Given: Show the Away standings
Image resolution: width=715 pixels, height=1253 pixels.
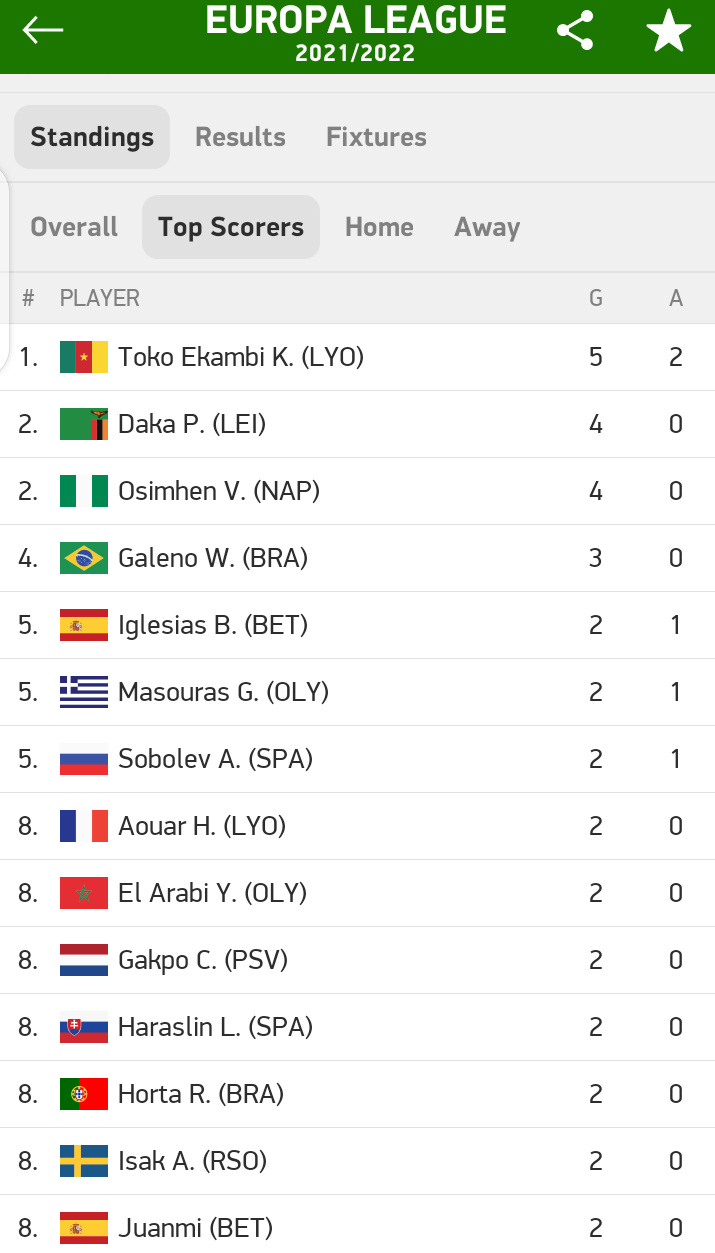Looking at the screenshot, I should click(x=487, y=227).
